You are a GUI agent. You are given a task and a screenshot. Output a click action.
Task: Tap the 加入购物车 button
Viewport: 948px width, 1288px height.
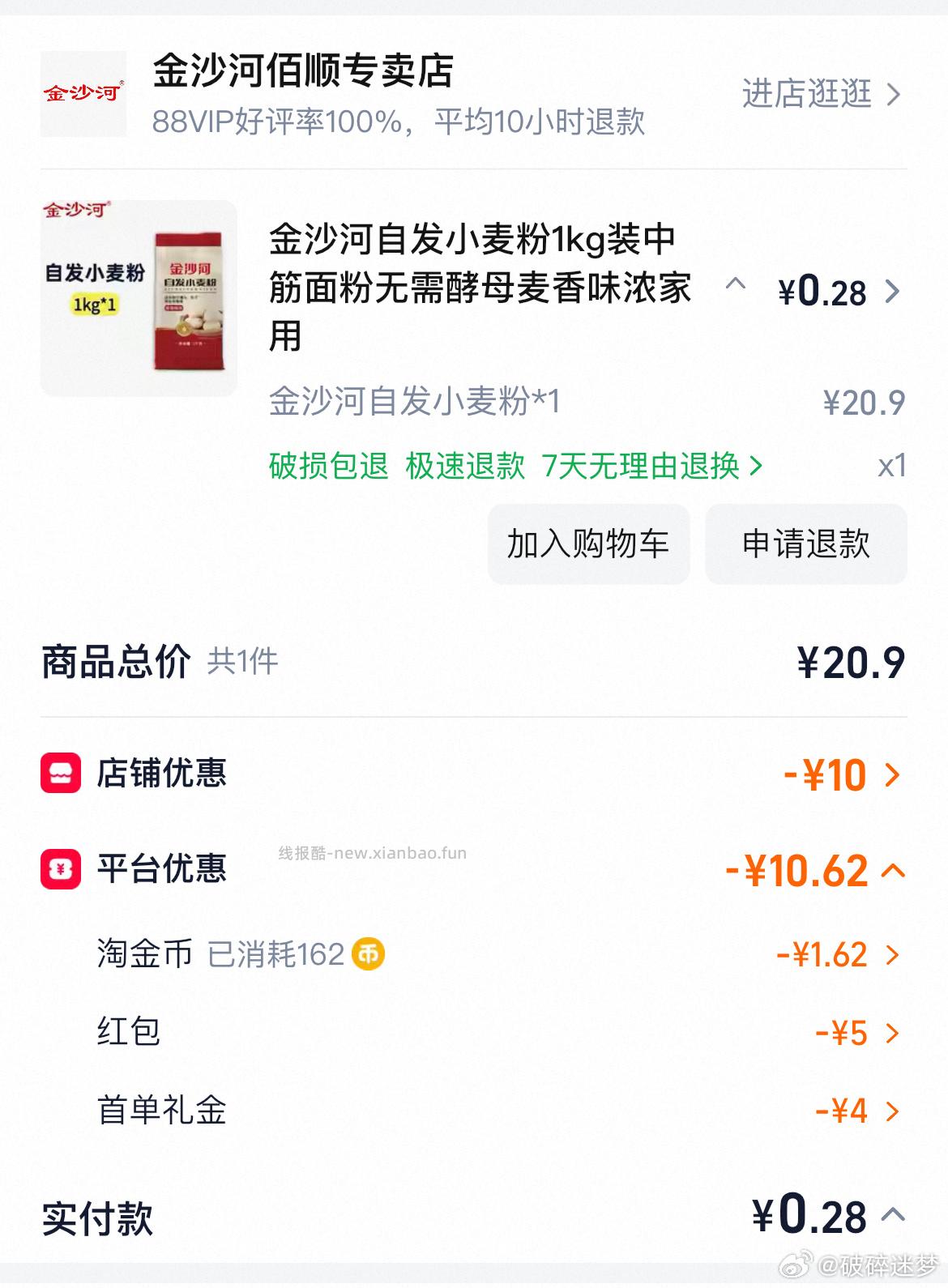click(x=588, y=544)
